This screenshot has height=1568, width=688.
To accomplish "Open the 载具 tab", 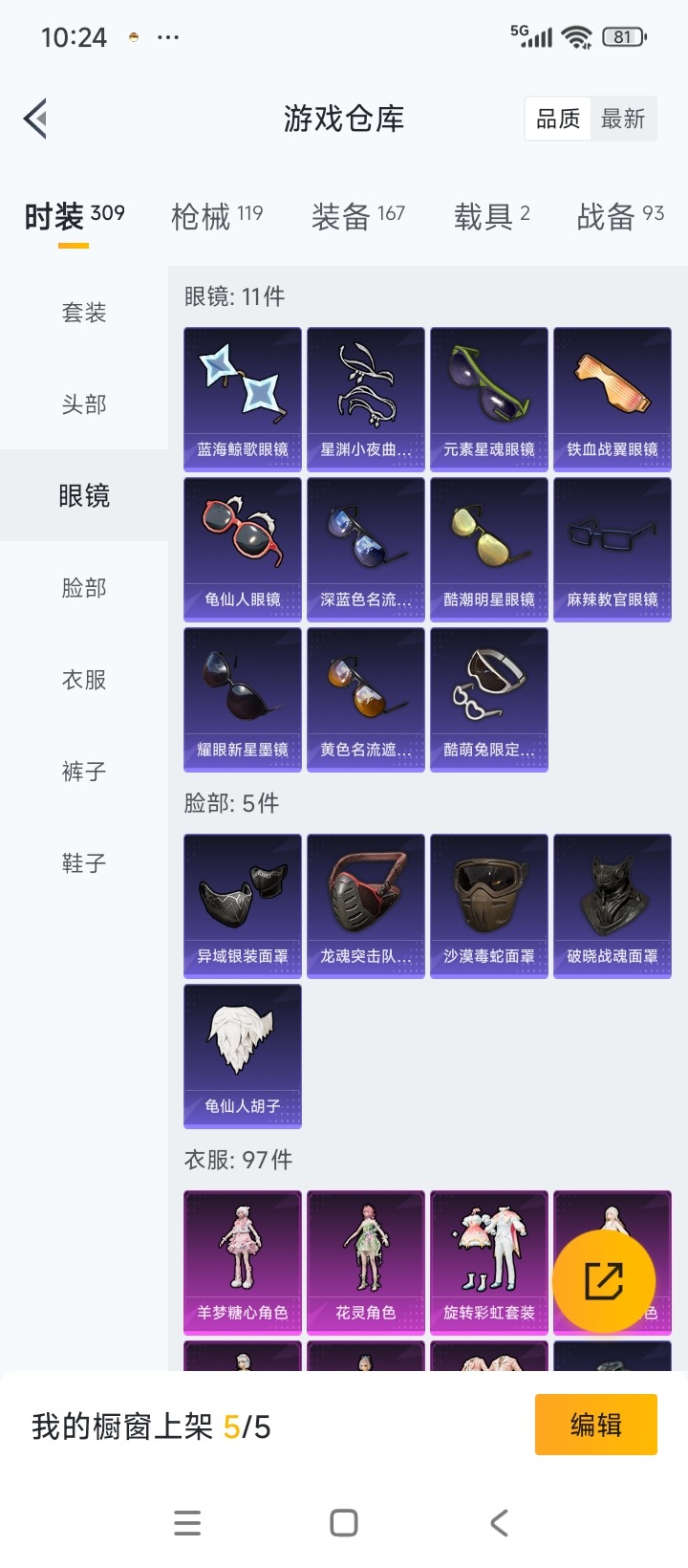I will pos(491,217).
